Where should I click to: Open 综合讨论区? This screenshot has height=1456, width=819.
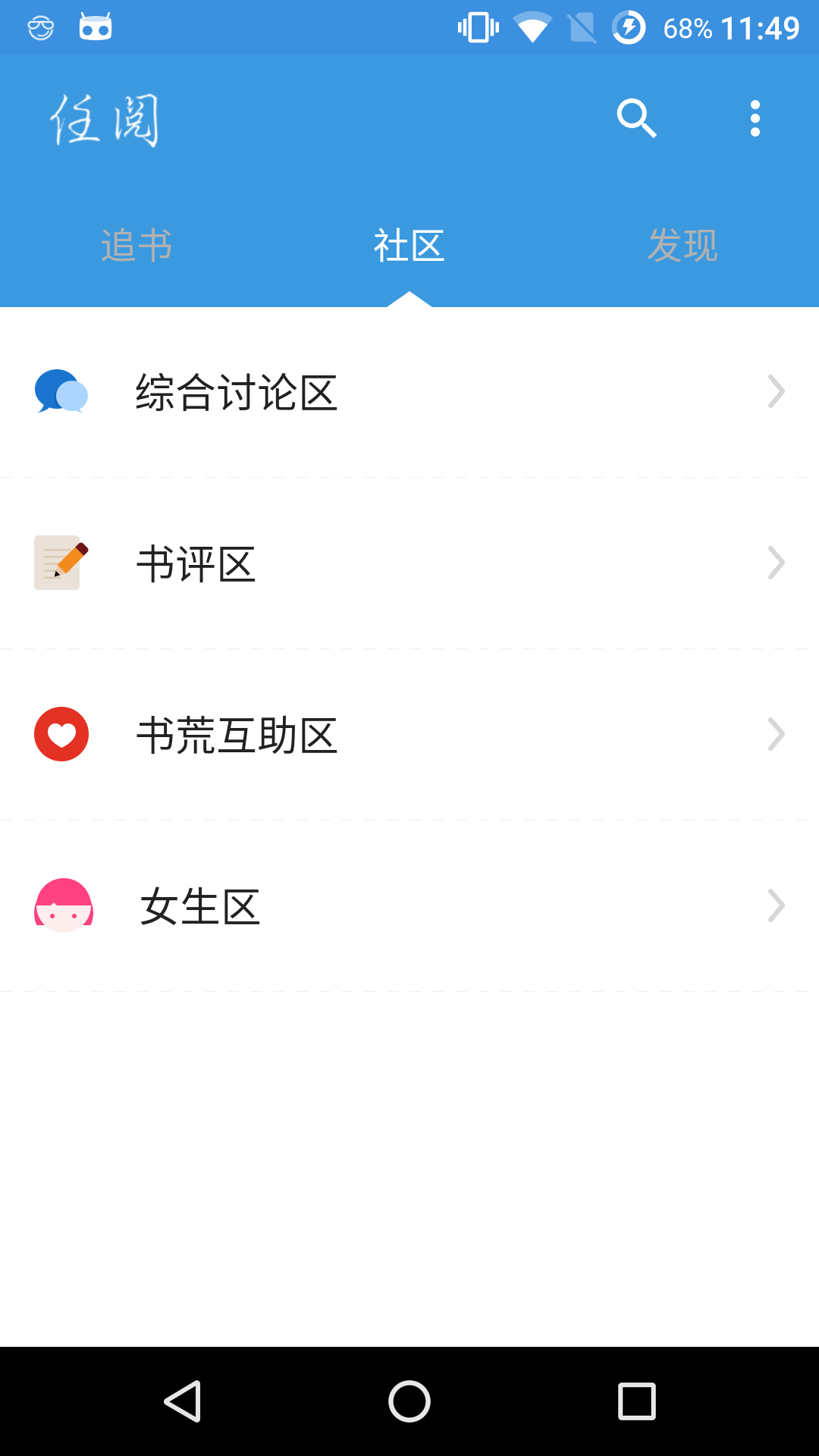point(409,392)
